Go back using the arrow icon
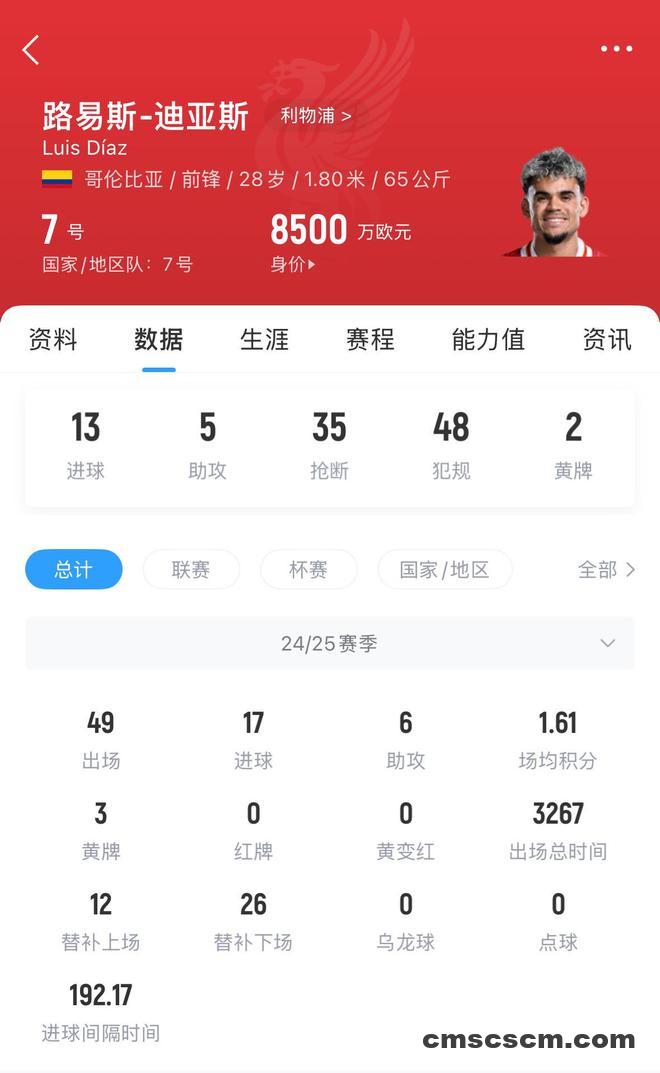660x1073 pixels. coord(31,49)
